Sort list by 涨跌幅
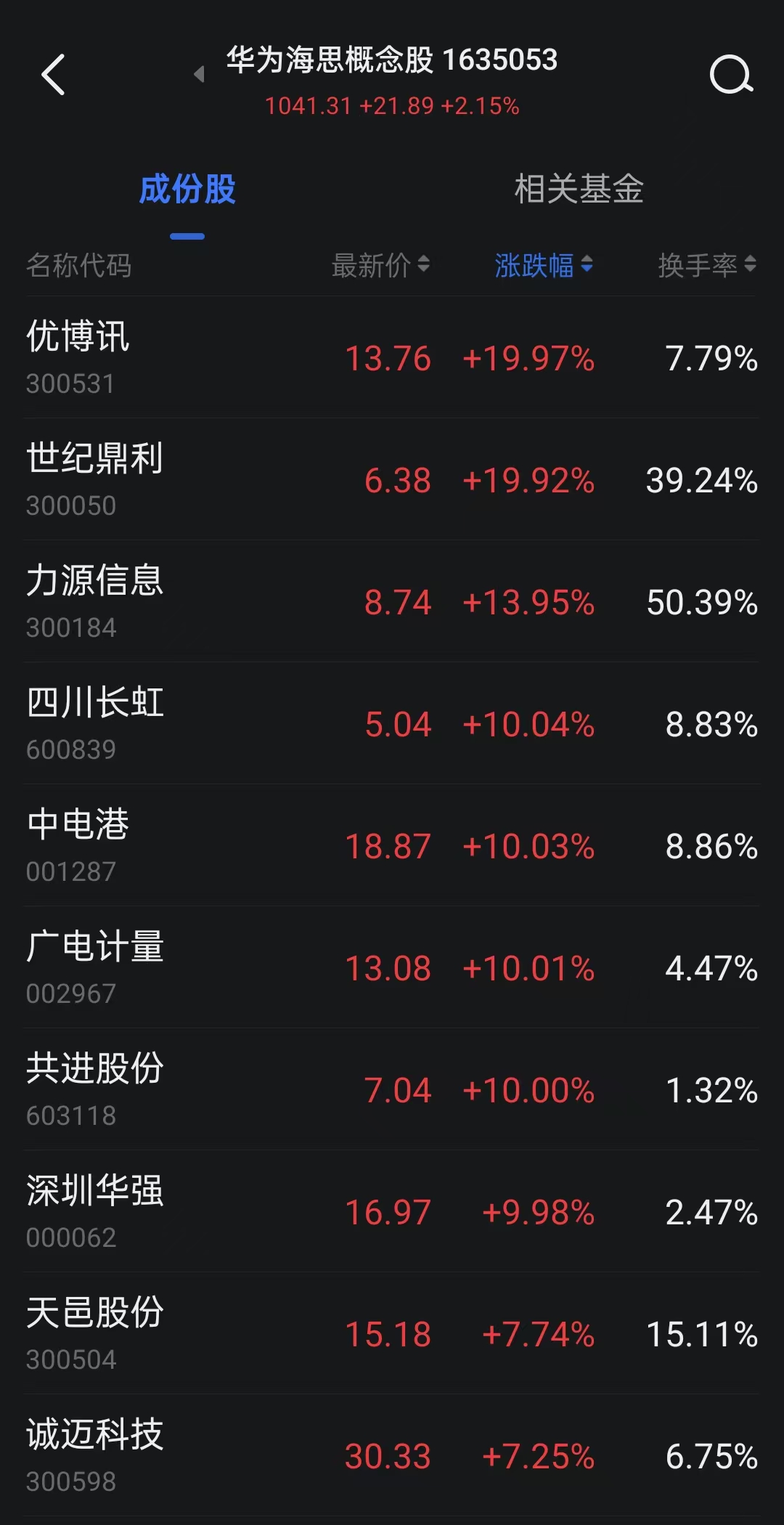The height and width of the screenshot is (1525, 784). pyautogui.click(x=543, y=265)
